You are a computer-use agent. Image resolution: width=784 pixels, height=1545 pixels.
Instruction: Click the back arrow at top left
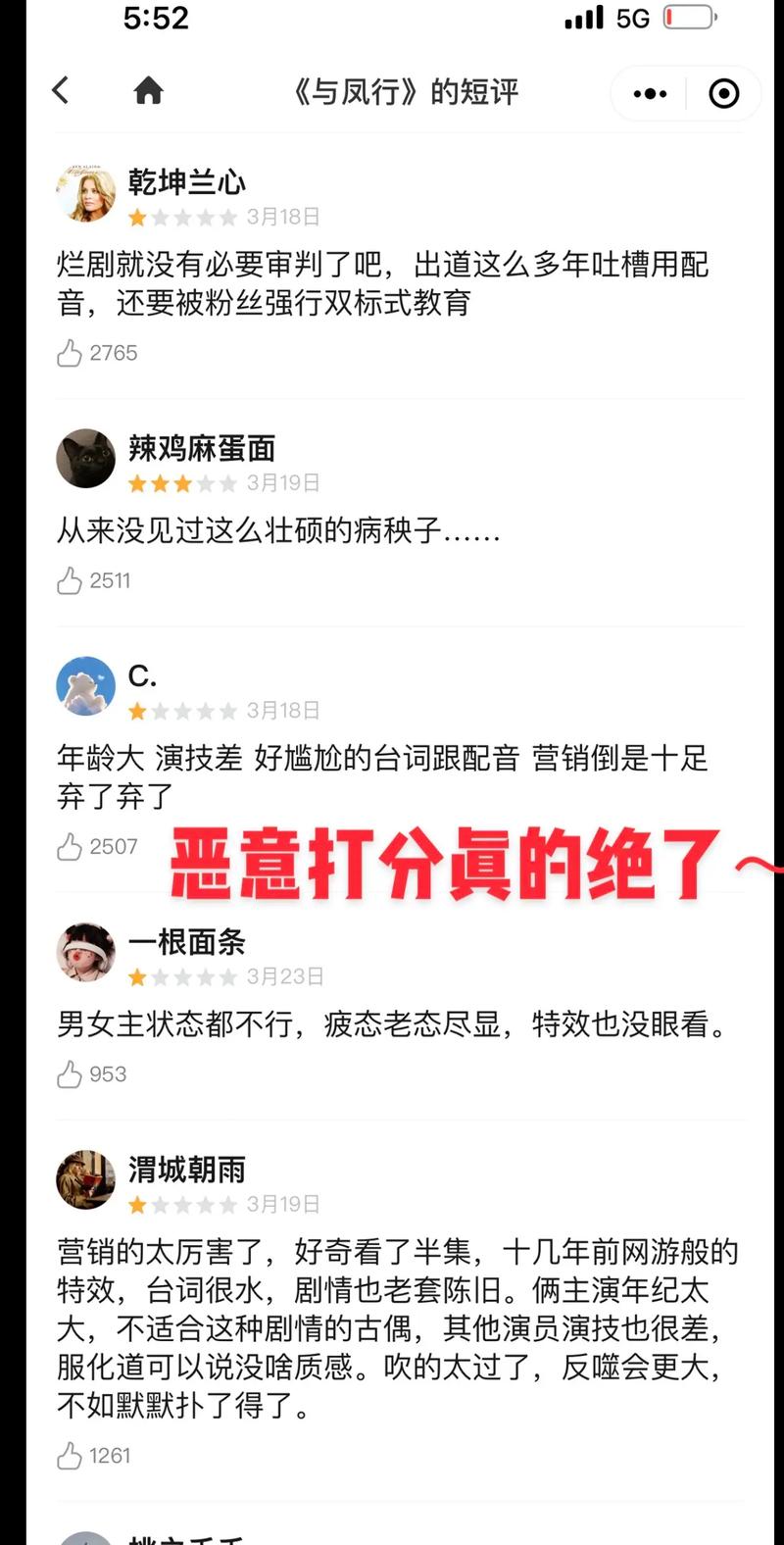click(x=61, y=89)
